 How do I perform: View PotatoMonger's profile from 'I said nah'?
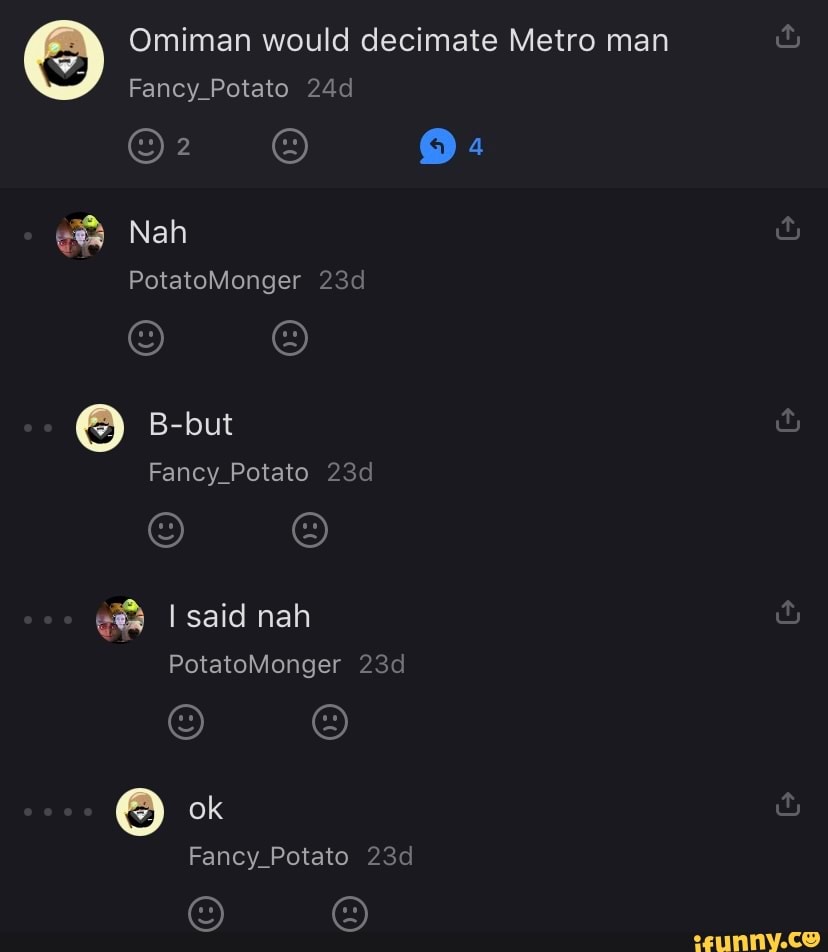pyautogui.click(x=254, y=664)
